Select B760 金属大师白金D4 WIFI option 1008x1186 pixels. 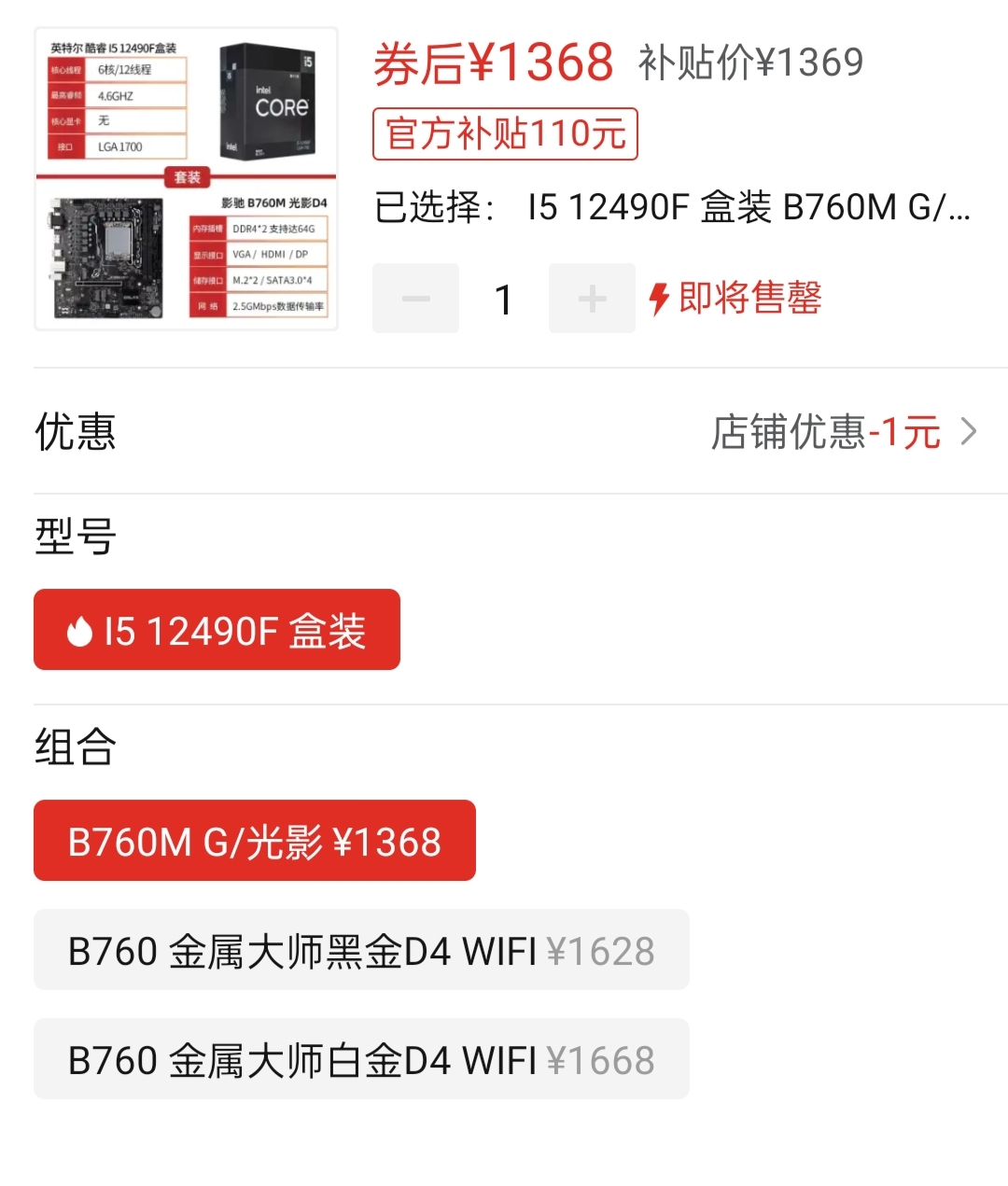pos(361,1059)
